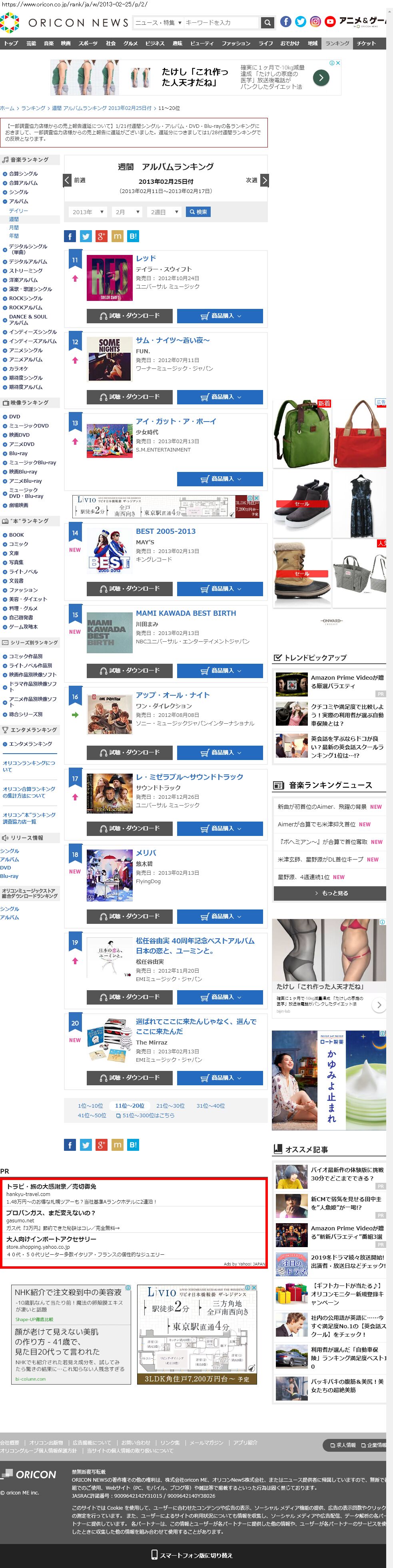Viewport: 393px width, 1568px height.
Task: Go to ranking page 21位~30位
Action: click(170, 1106)
